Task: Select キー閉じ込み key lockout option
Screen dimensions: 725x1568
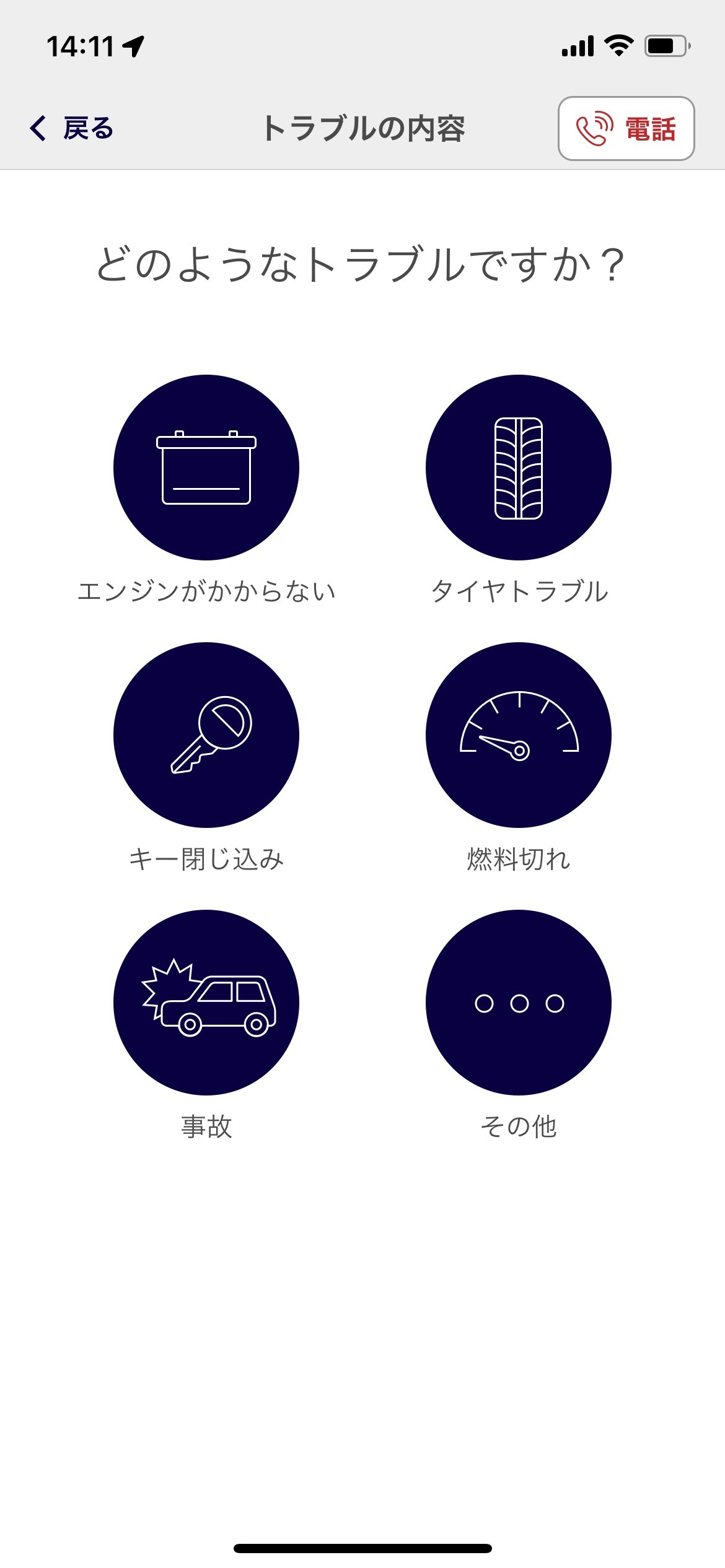Action: [206, 735]
